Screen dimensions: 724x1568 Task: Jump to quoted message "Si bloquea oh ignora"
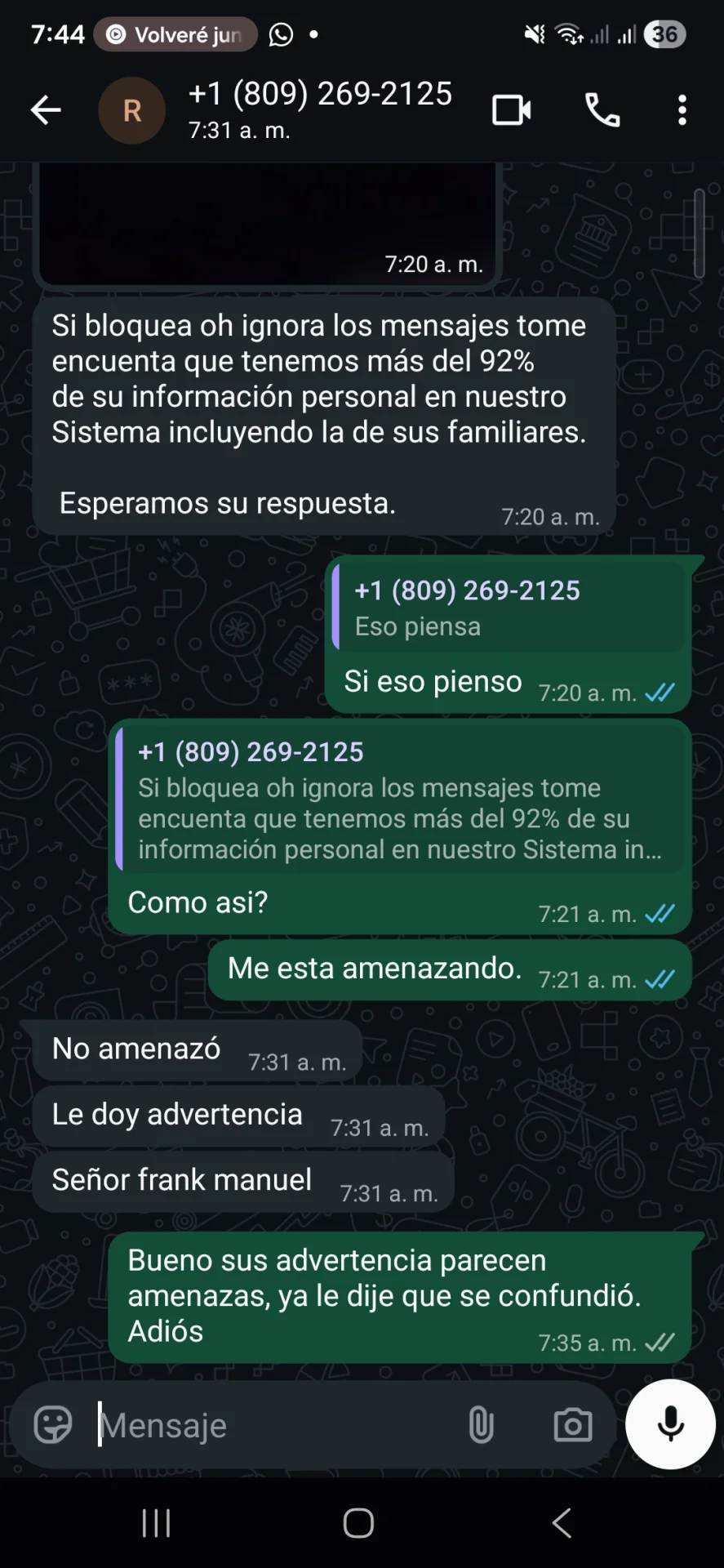point(400,800)
